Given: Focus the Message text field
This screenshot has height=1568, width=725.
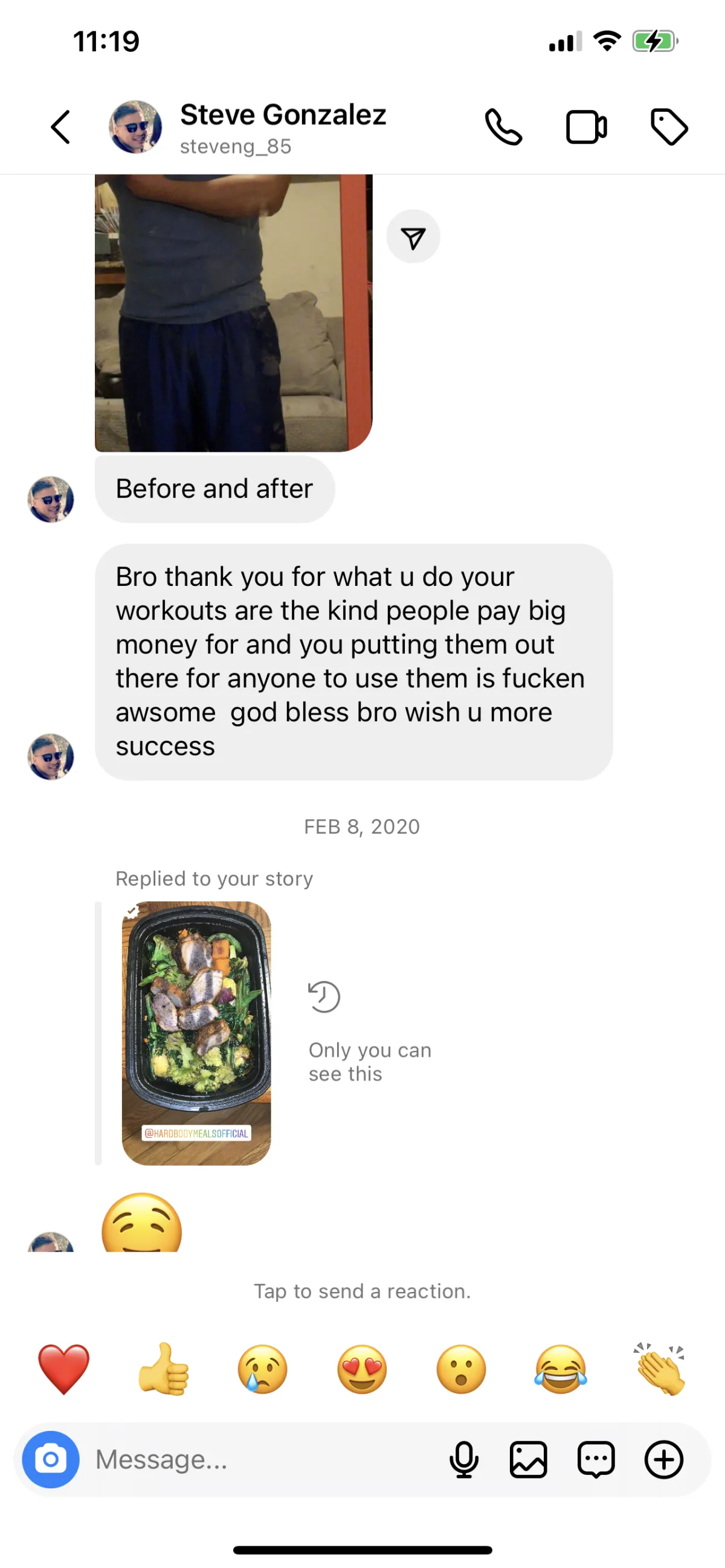Looking at the screenshot, I should coord(262,1460).
